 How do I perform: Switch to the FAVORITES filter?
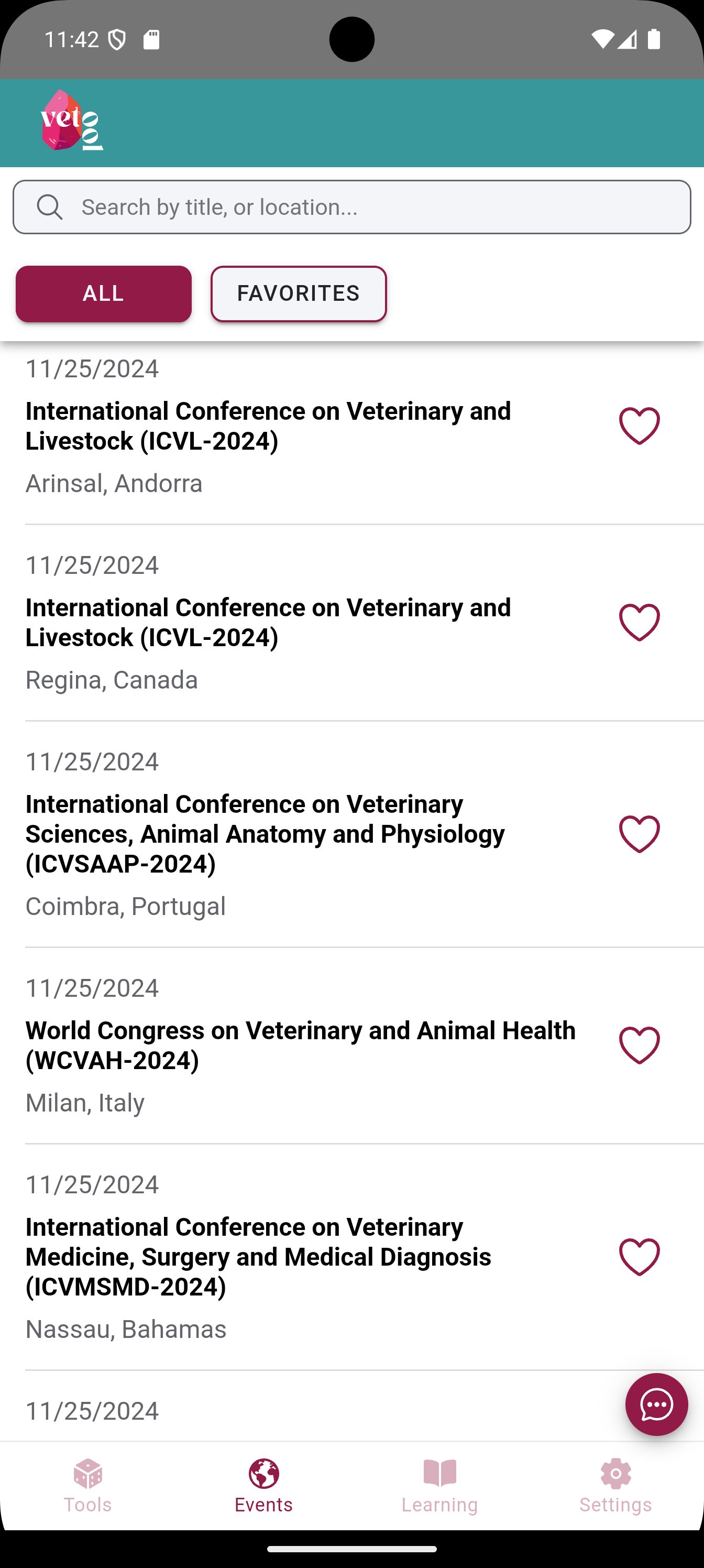point(298,293)
